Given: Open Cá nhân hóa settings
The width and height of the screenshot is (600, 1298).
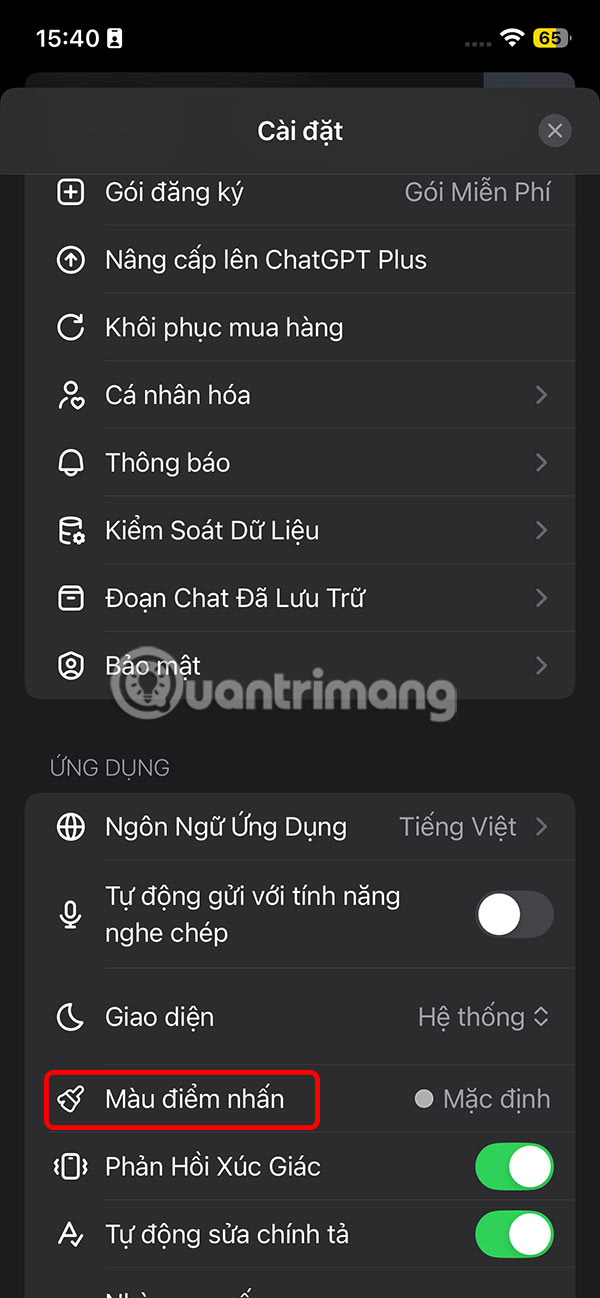Looking at the screenshot, I should (300, 396).
